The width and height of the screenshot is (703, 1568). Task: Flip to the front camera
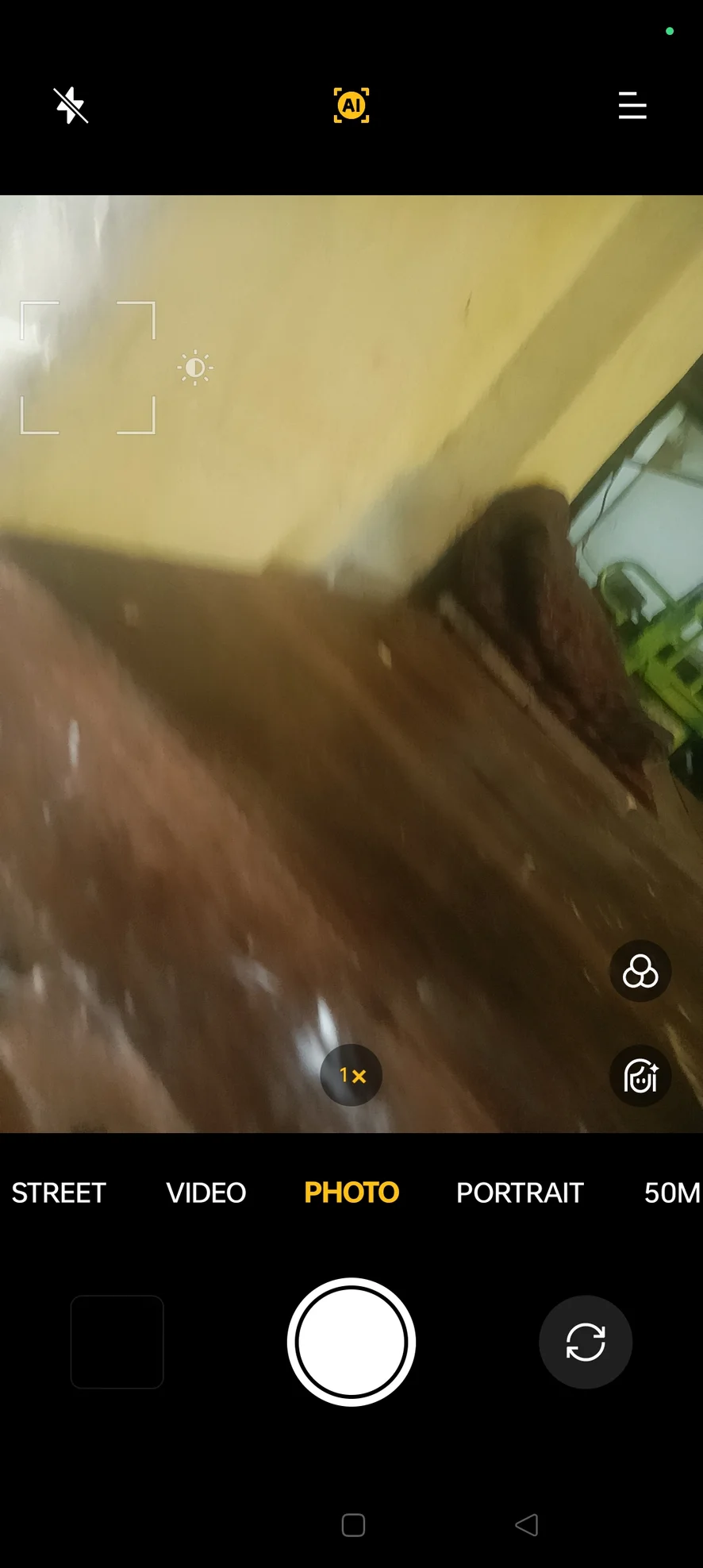(586, 1342)
